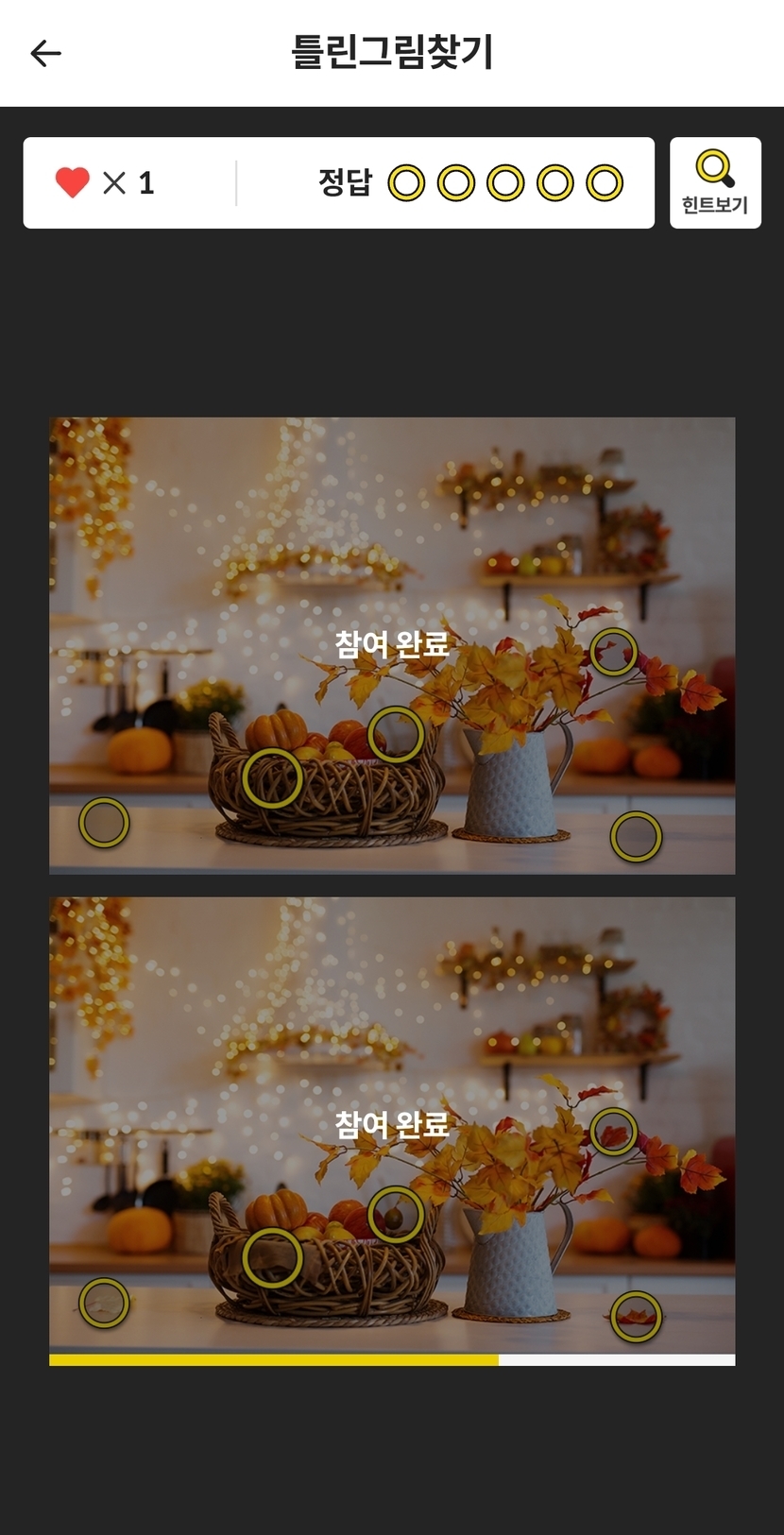
Task: Open the 힌트보기 hint button
Action: click(715, 183)
